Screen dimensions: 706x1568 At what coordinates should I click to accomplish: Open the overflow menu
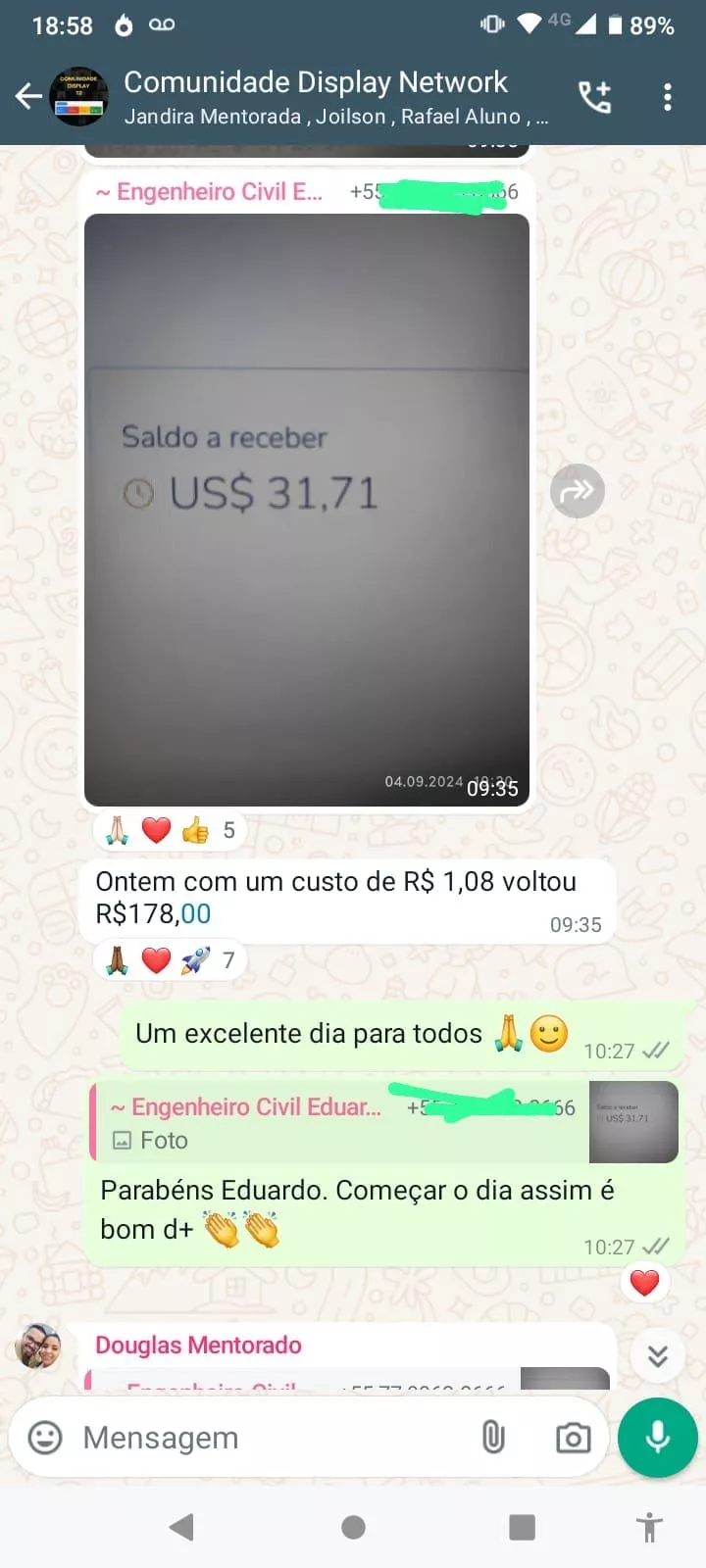668,97
